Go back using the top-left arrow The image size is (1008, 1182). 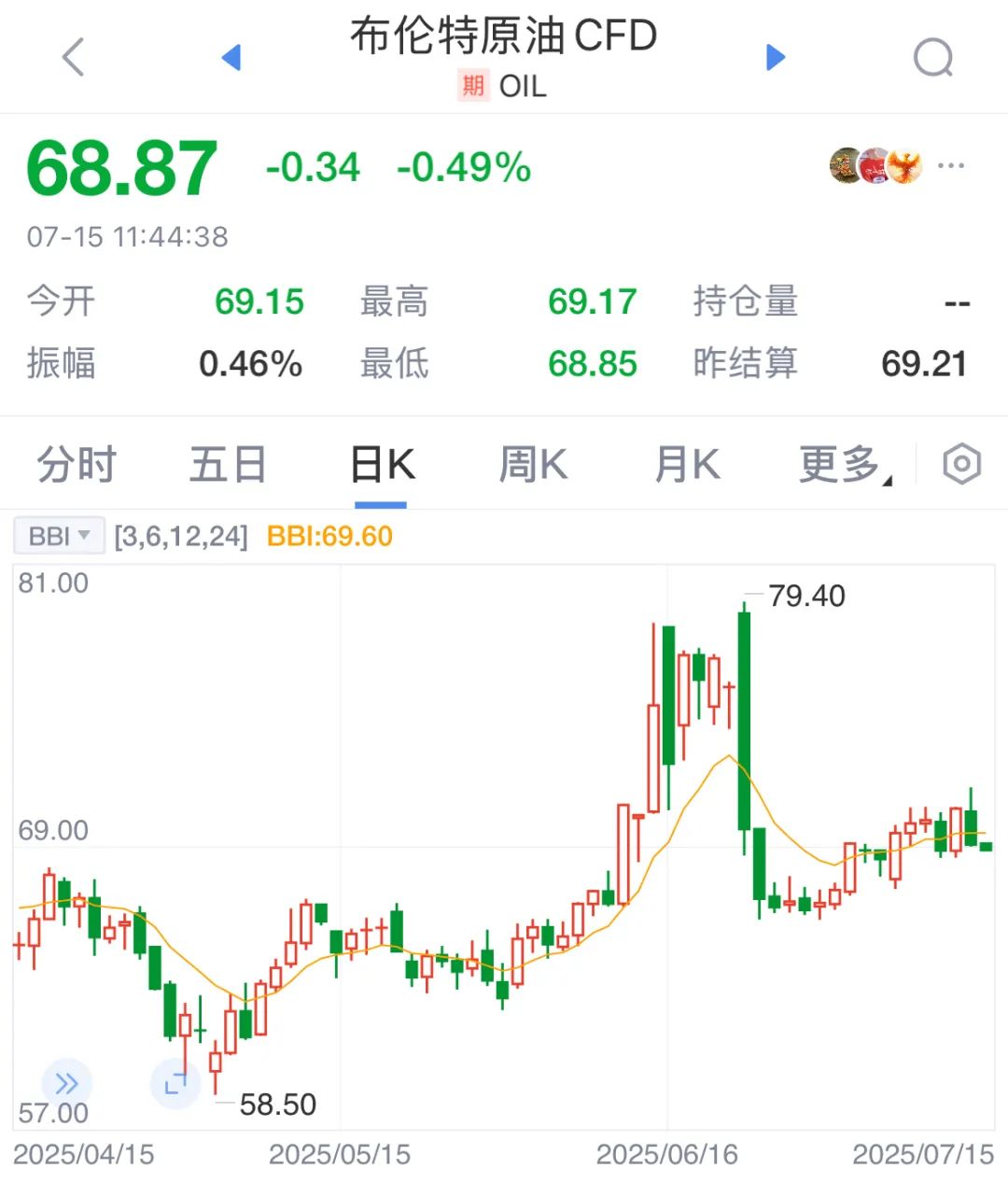73,57
